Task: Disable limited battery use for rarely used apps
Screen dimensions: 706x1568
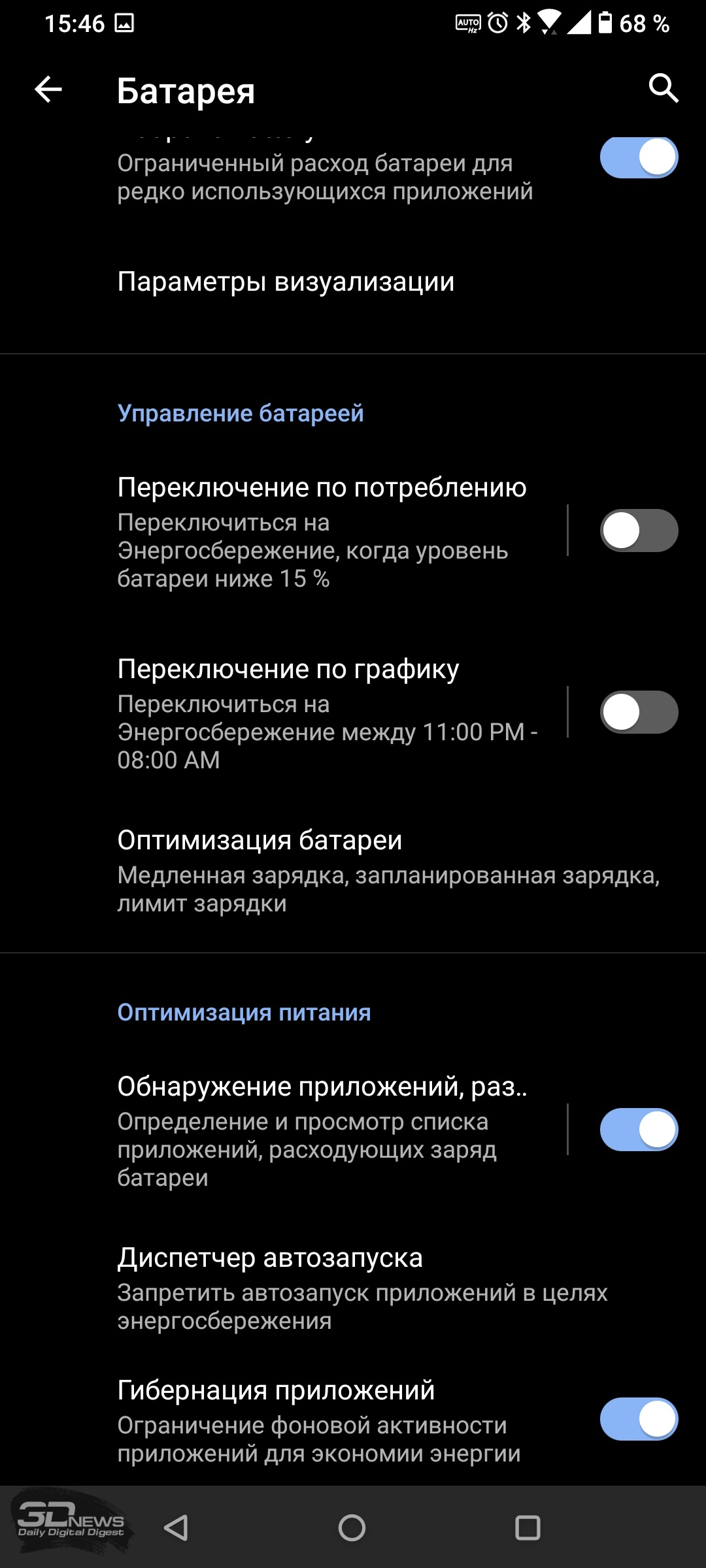Action: [639, 157]
